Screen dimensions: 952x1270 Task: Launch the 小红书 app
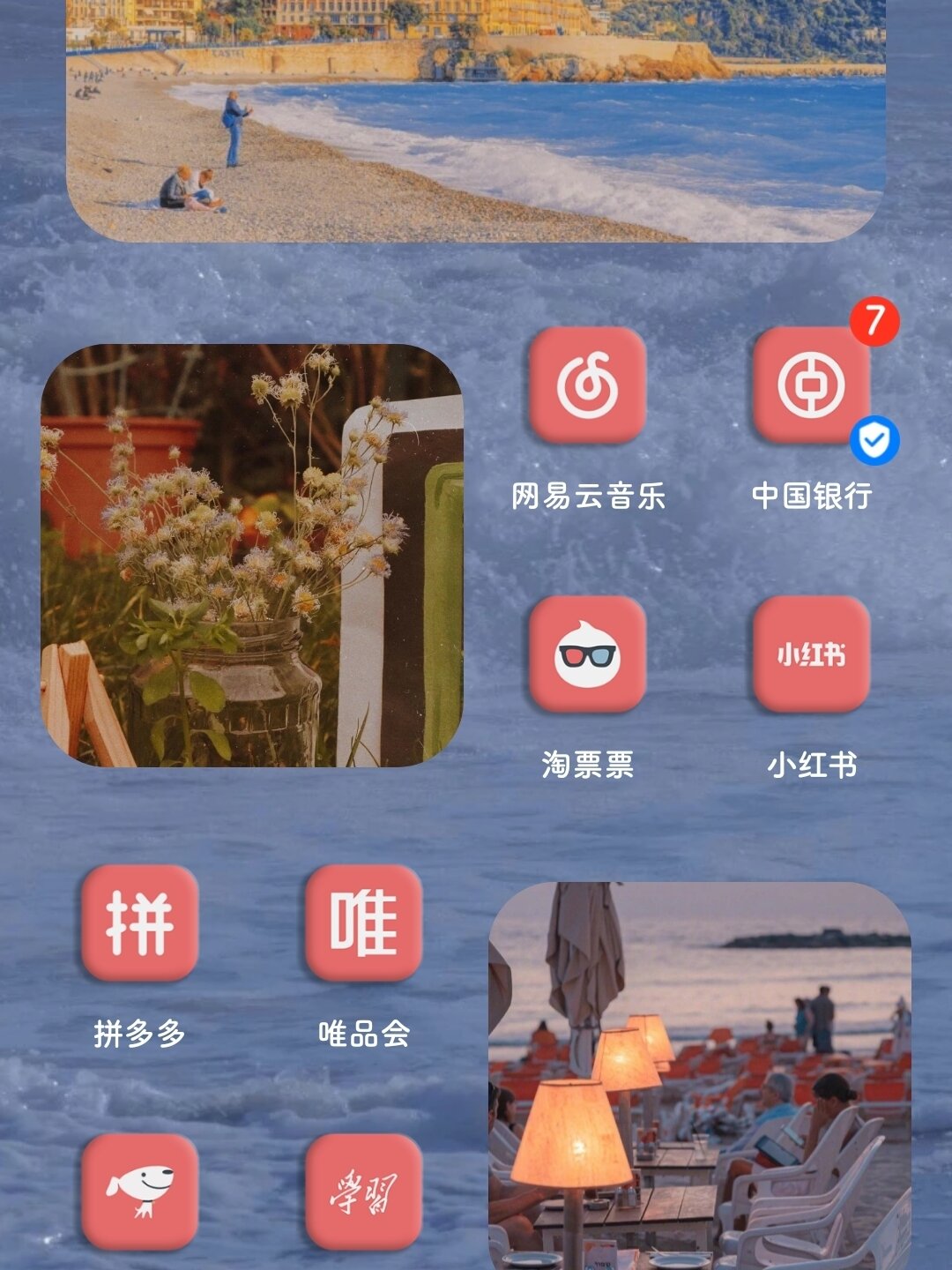[811, 654]
